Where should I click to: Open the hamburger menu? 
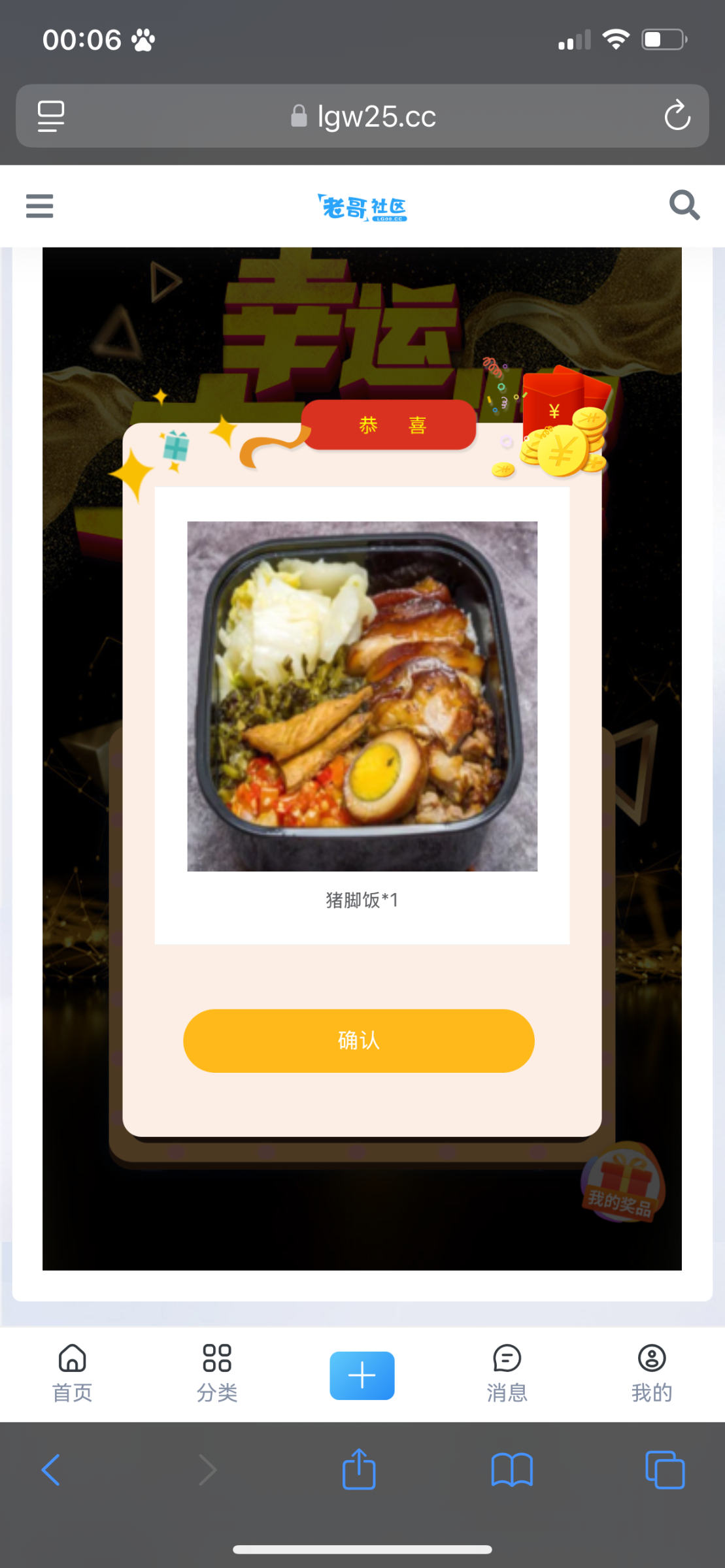click(x=39, y=206)
